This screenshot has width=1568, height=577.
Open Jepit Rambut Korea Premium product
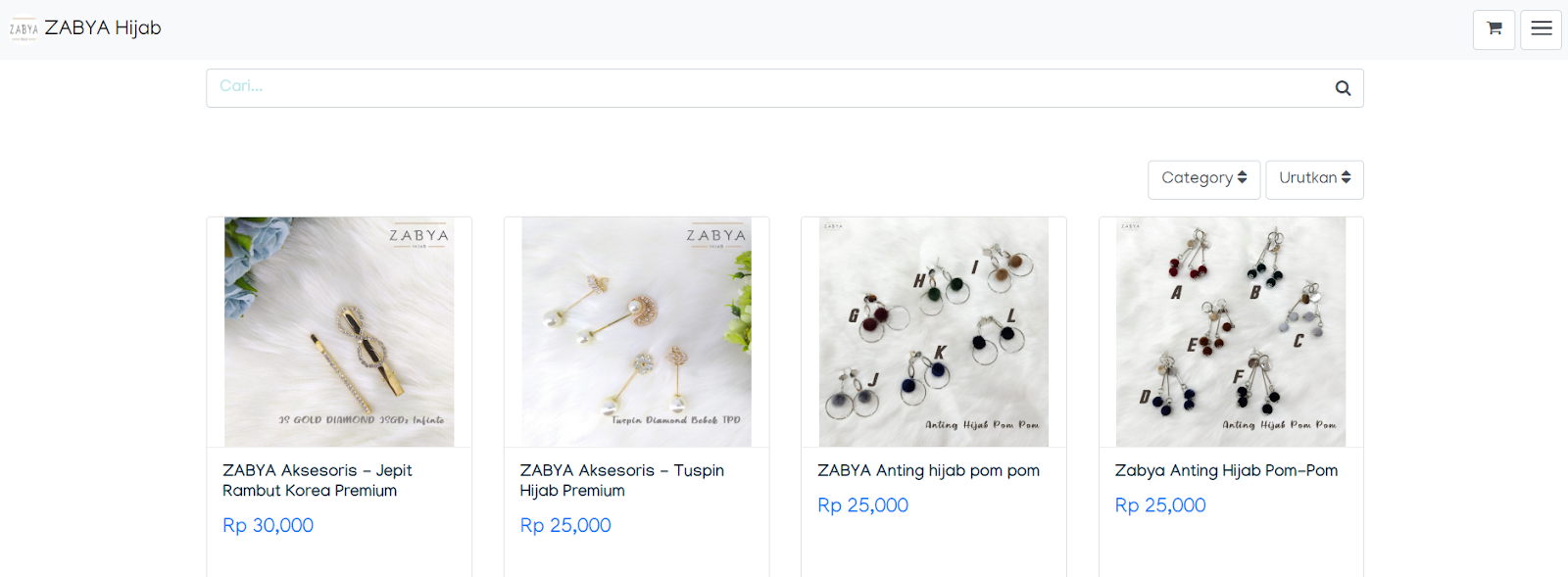[x=317, y=480]
